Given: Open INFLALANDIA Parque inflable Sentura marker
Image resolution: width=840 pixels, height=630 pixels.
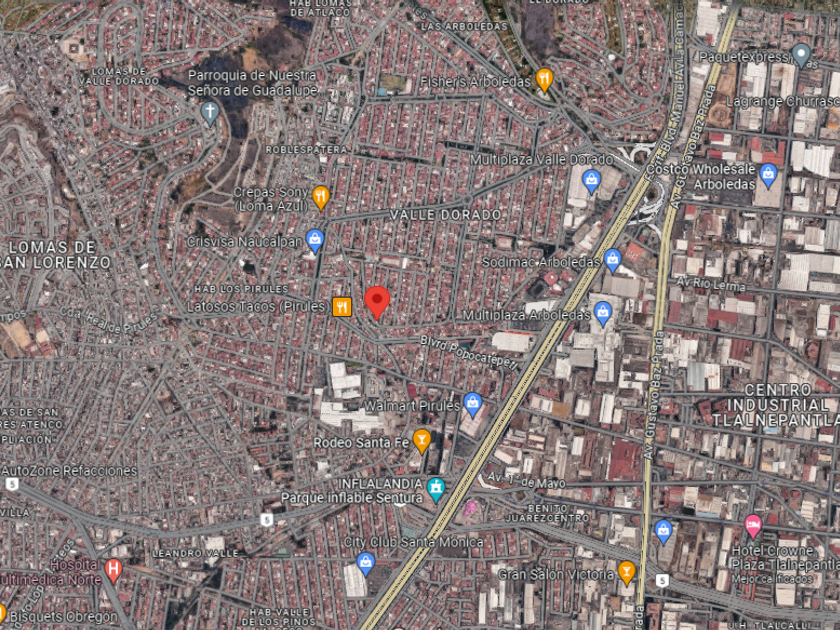Looking at the screenshot, I should coord(436,490).
